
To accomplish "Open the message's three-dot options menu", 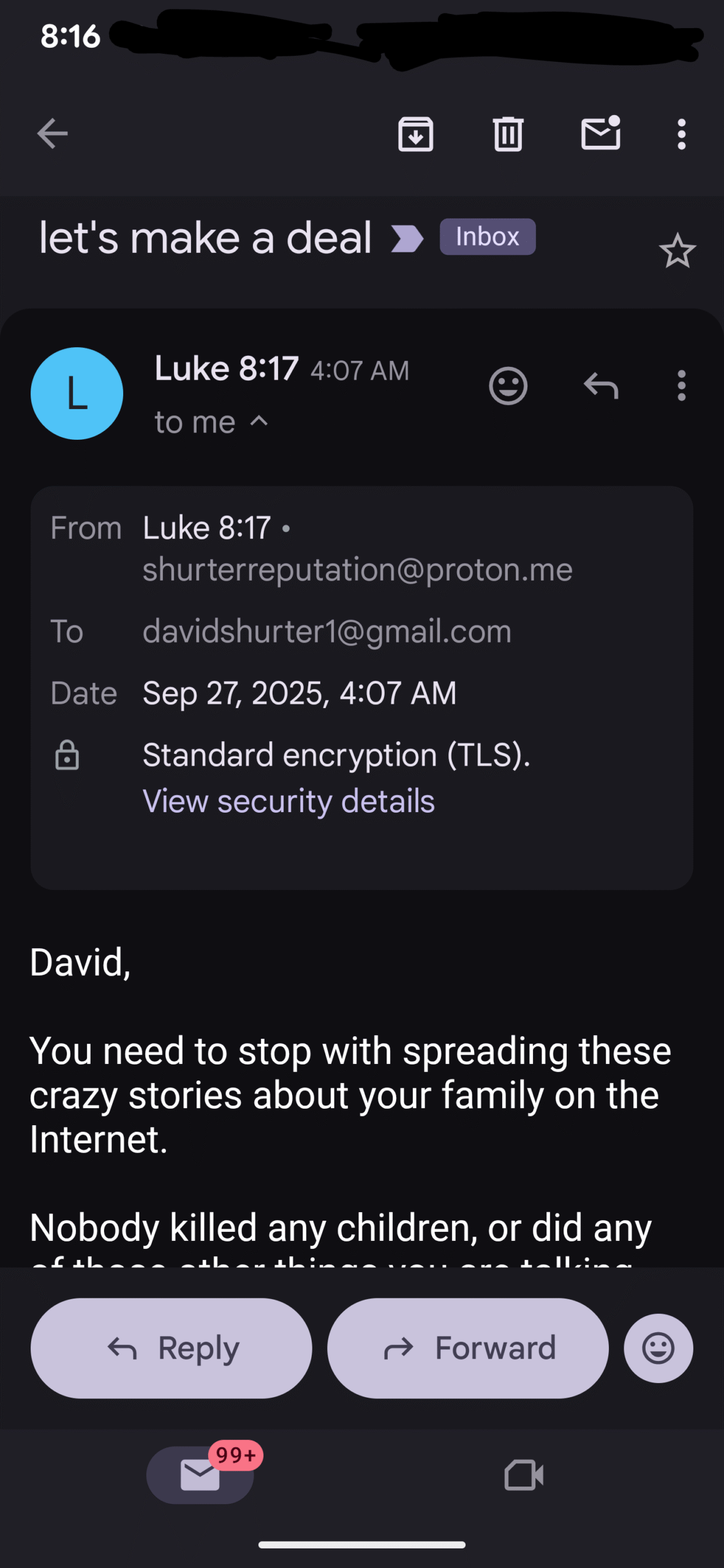I will [x=681, y=386].
